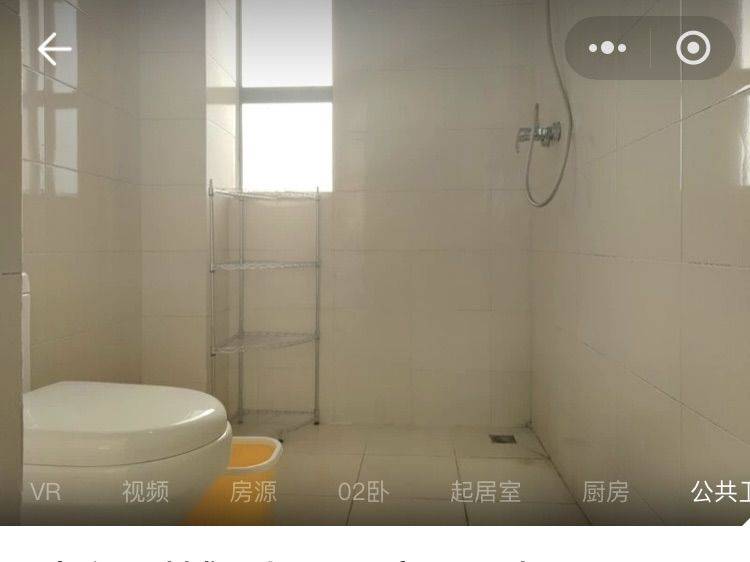This screenshot has width=750, height=562.
Task: View the 起居室 photos
Action: 485,492
